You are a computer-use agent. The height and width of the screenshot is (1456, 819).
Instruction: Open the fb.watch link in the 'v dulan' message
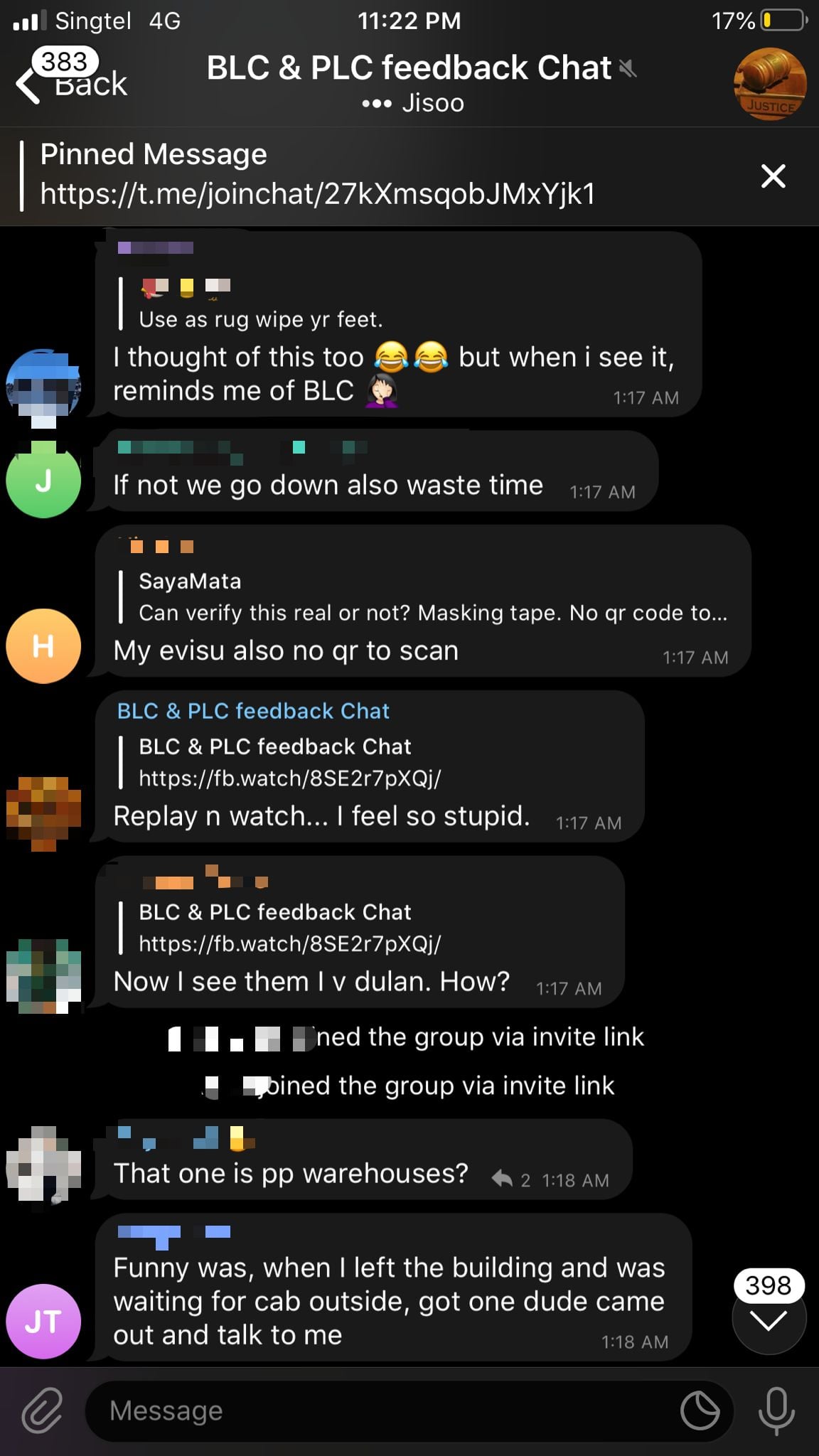(289, 943)
